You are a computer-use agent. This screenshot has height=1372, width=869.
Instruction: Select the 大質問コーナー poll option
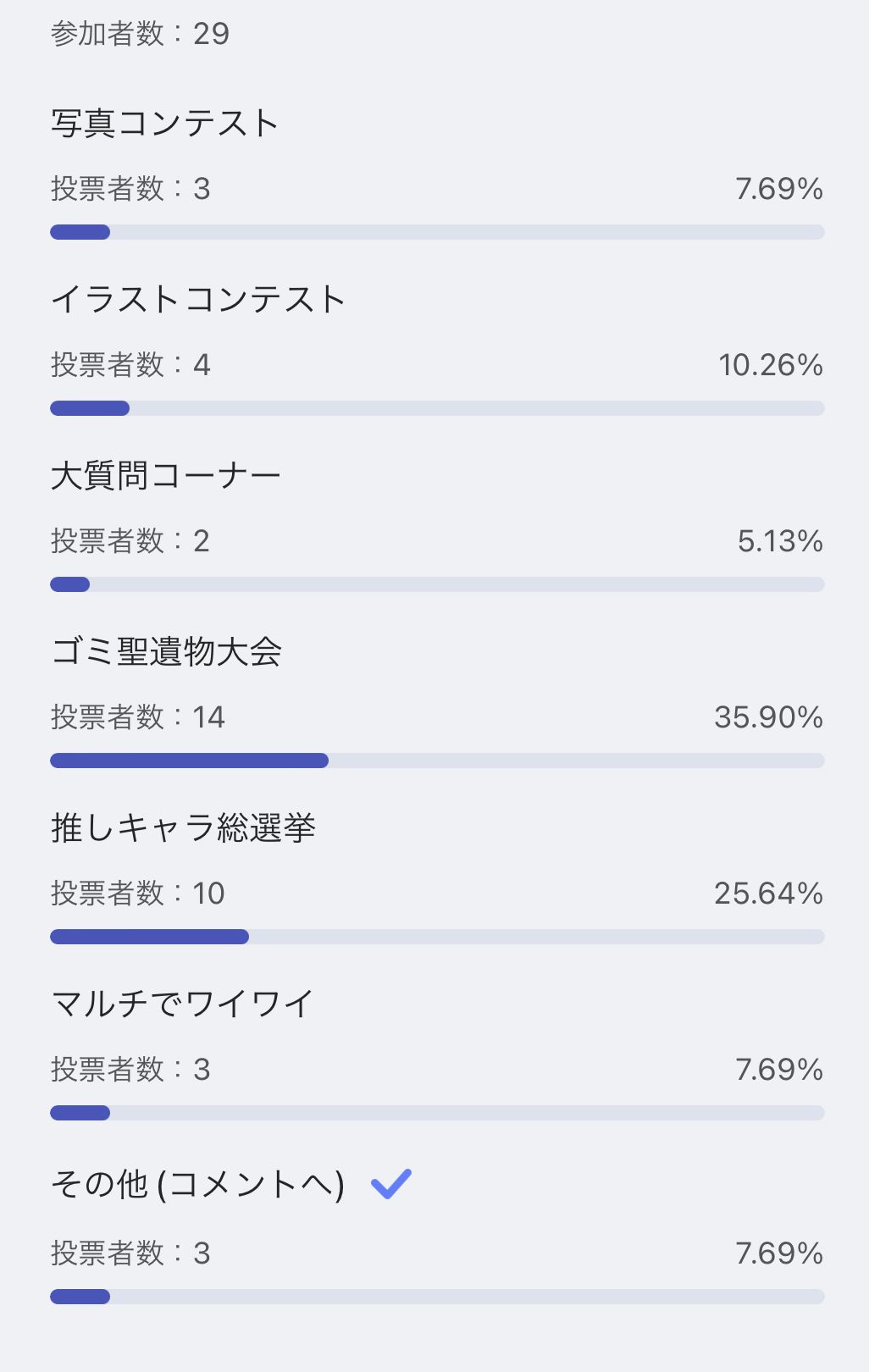(x=165, y=474)
